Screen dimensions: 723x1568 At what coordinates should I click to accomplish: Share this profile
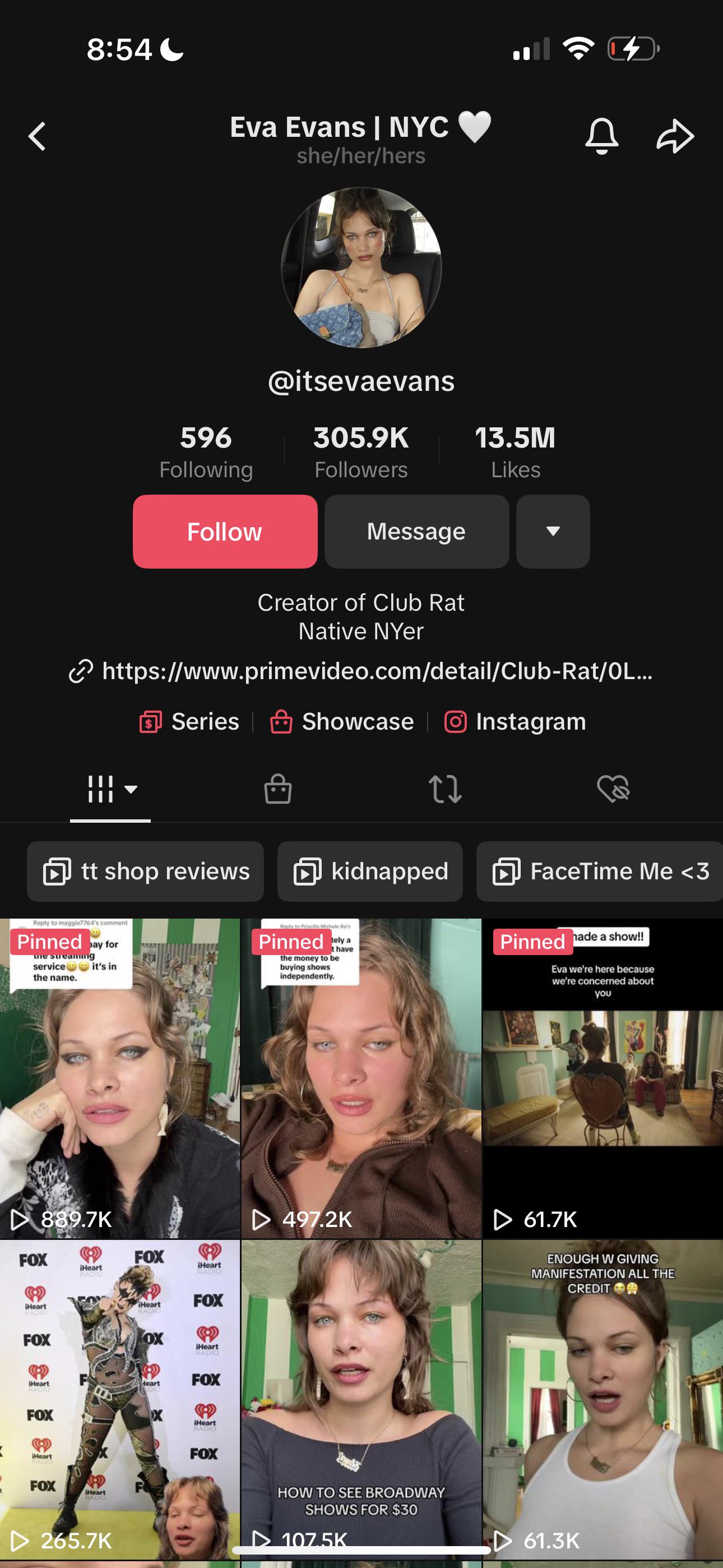pos(675,136)
